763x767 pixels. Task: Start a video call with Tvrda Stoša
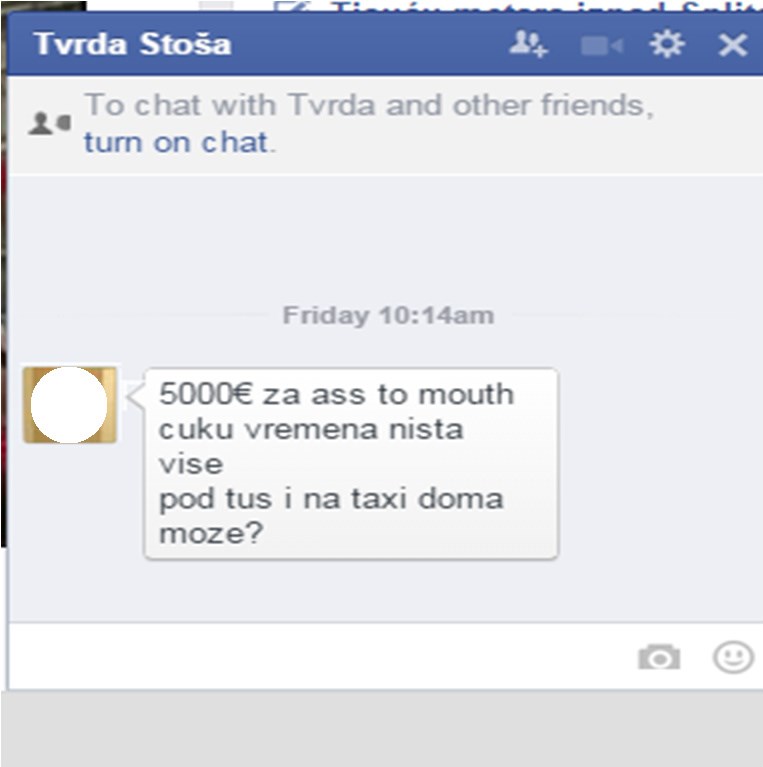pyautogui.click(x=602, y=45)
